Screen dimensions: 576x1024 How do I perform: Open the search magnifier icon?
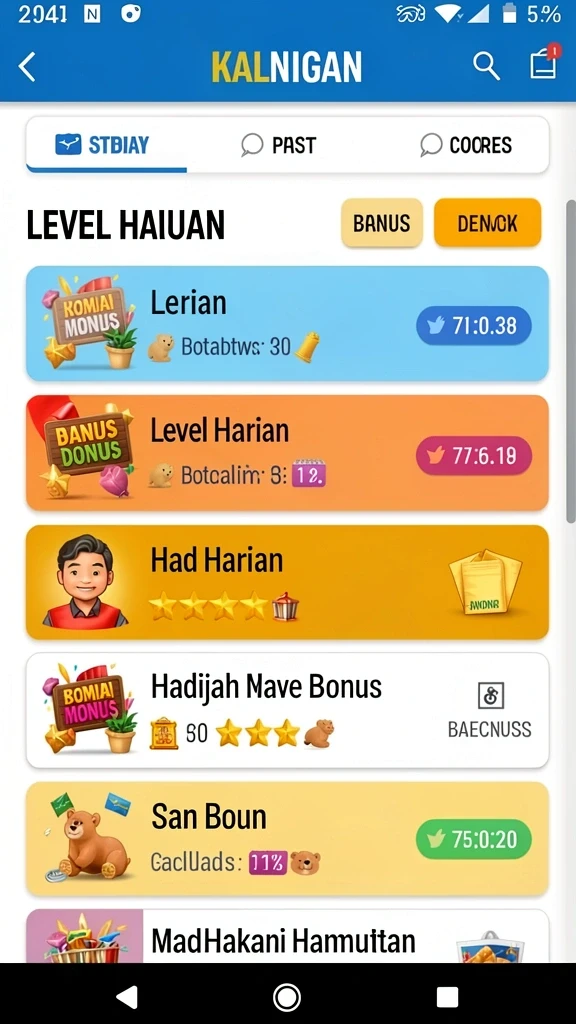click(487, 66)
